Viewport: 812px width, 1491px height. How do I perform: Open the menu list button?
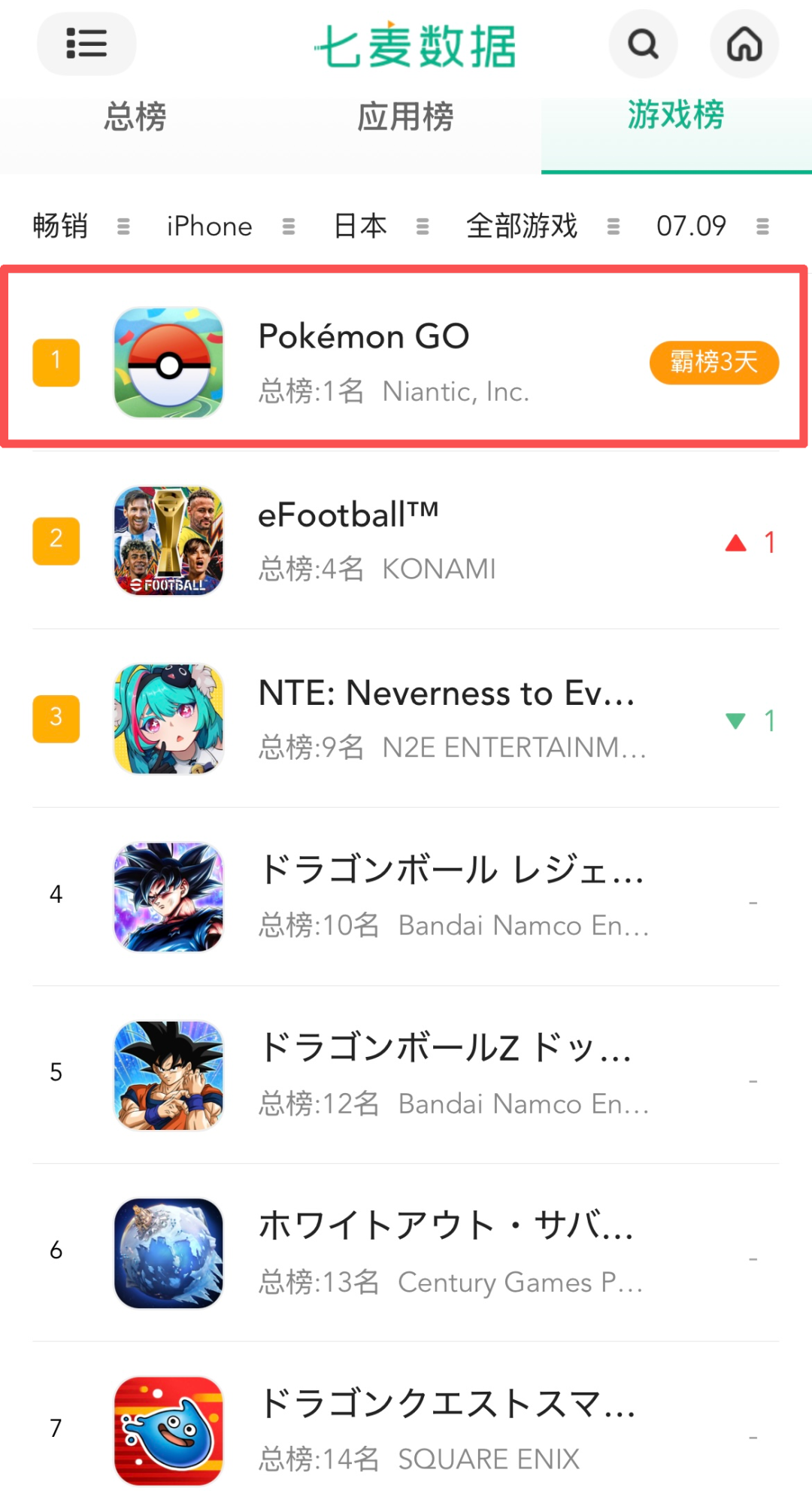(x=86, y=44)
